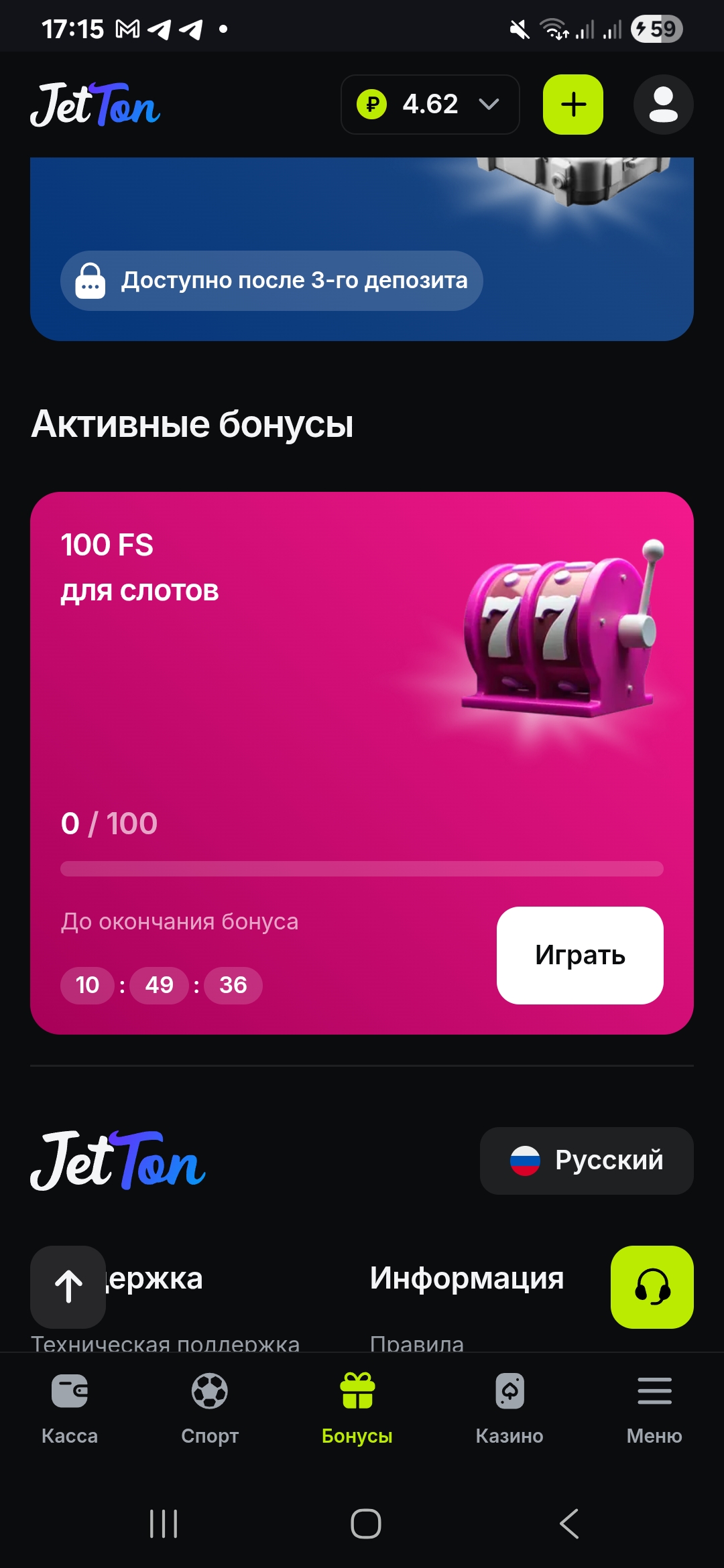Tap Играть on the 100 FS bonus
This screenshot has width=724, height=1568.
579,955
